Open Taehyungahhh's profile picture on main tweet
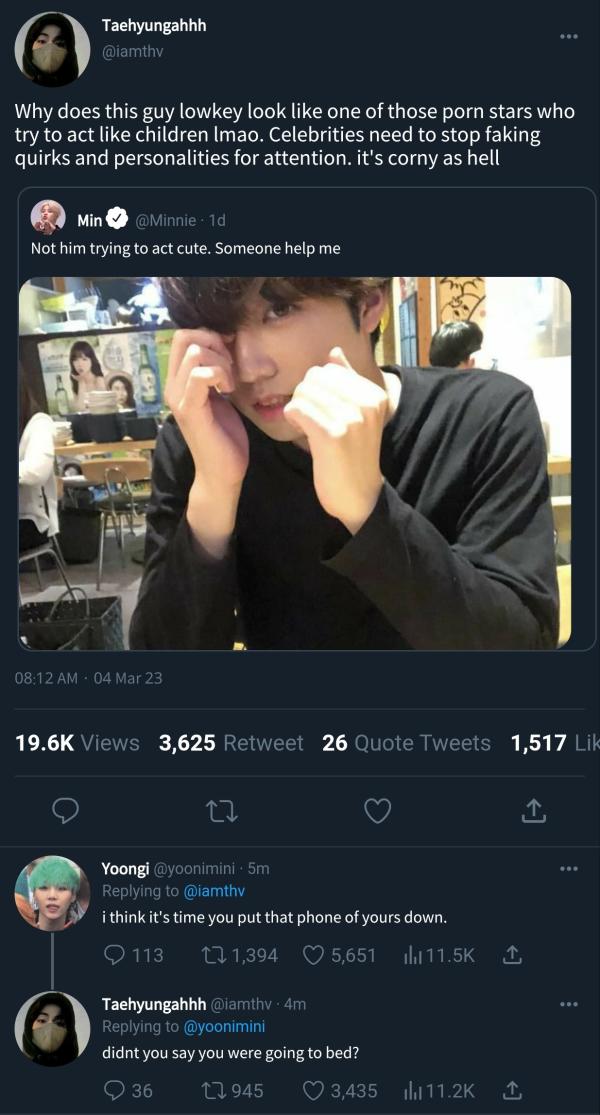The image size is (600, 1115). coord(52,49)
